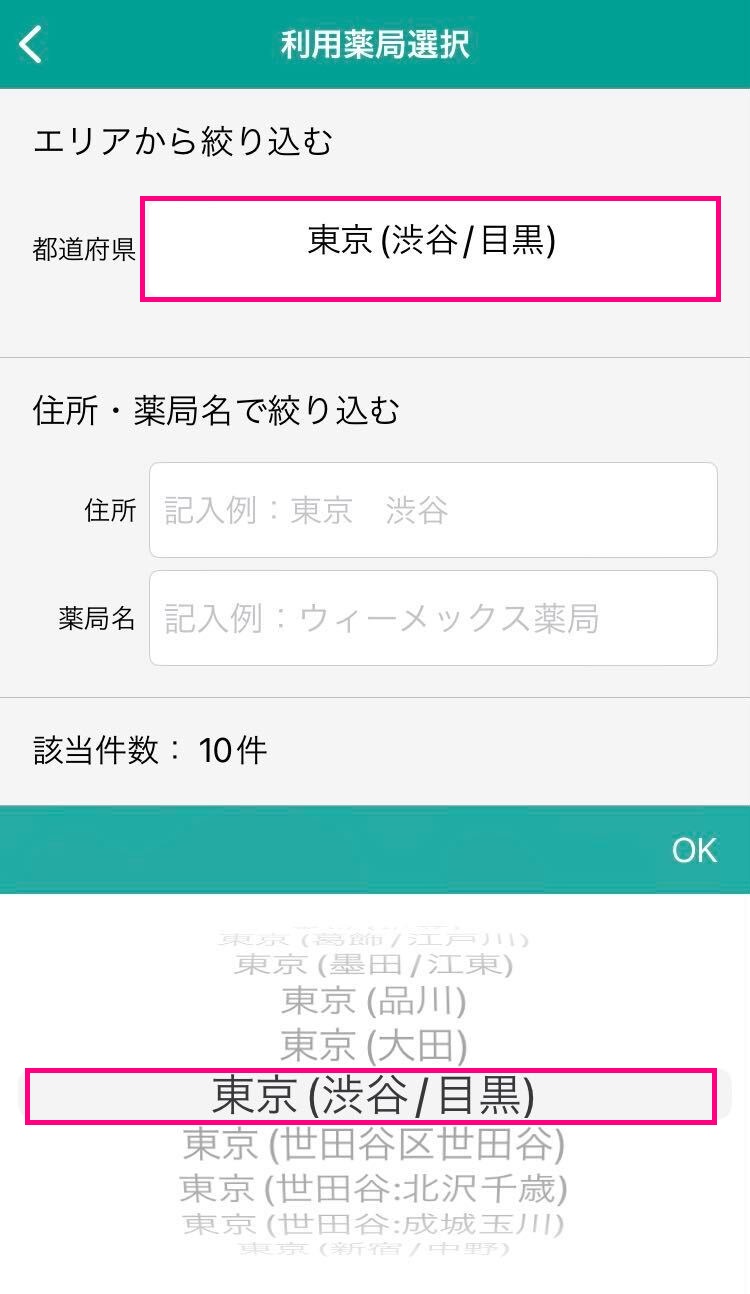Tap the 住所 address input field

[433, 510]
